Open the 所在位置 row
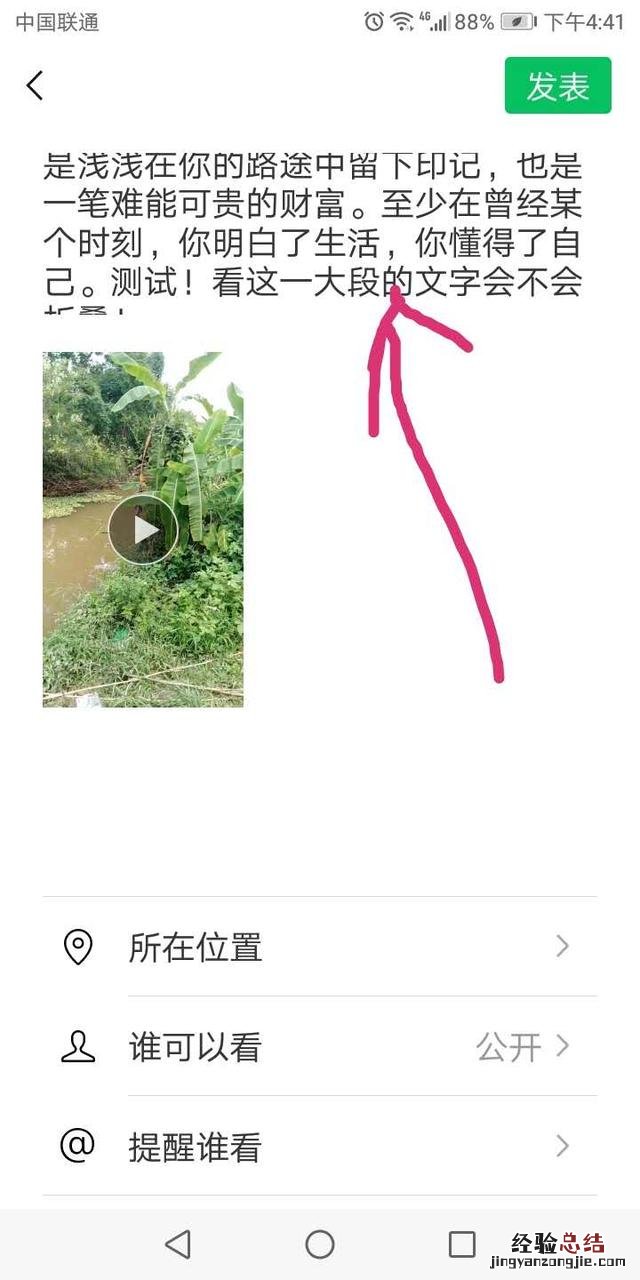 tap(320, 946)
